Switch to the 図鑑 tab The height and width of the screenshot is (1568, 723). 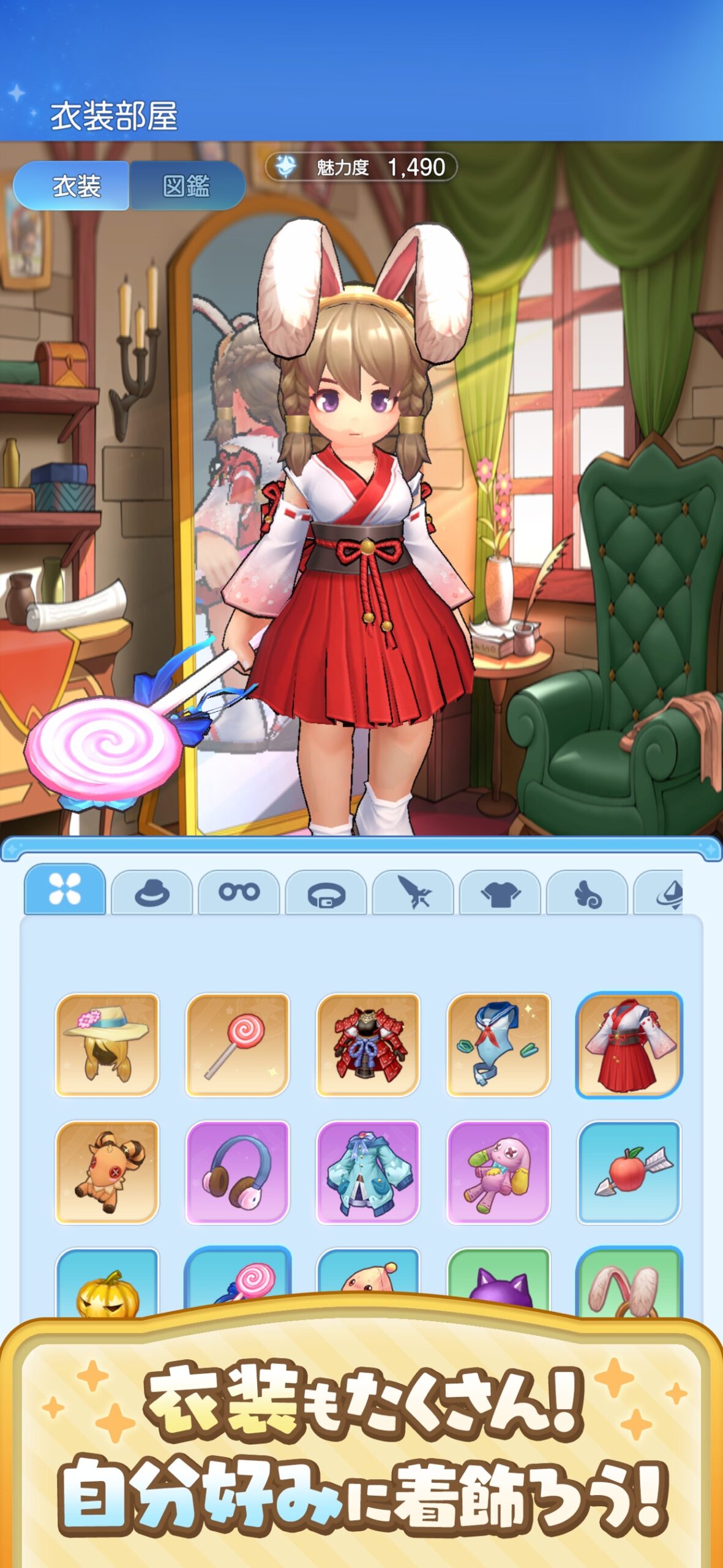pos(187,186)
